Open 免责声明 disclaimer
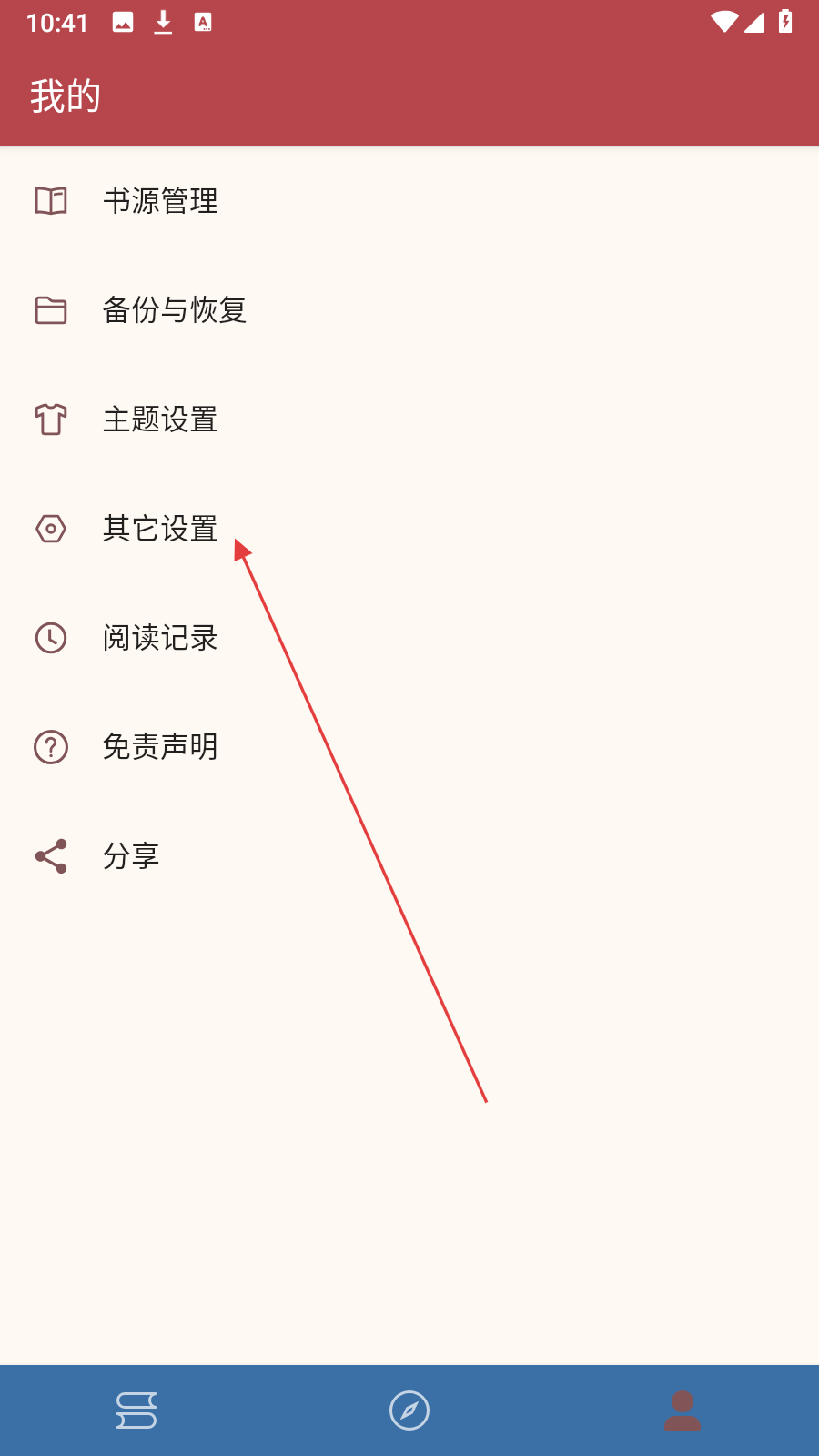 (x=160, y=747)
